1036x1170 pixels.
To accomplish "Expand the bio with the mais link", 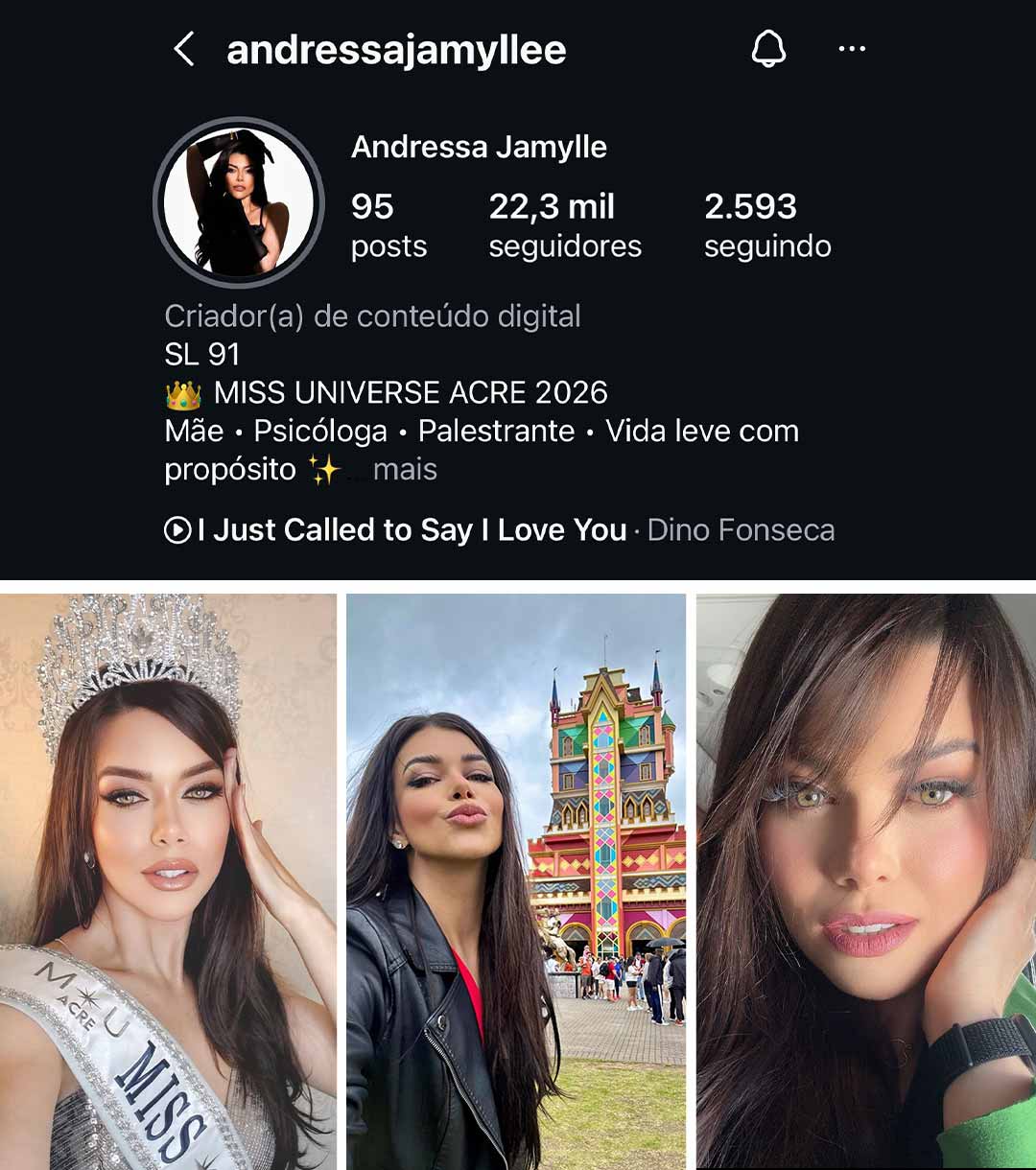I will pyautogui.click(x=403, y=469).
